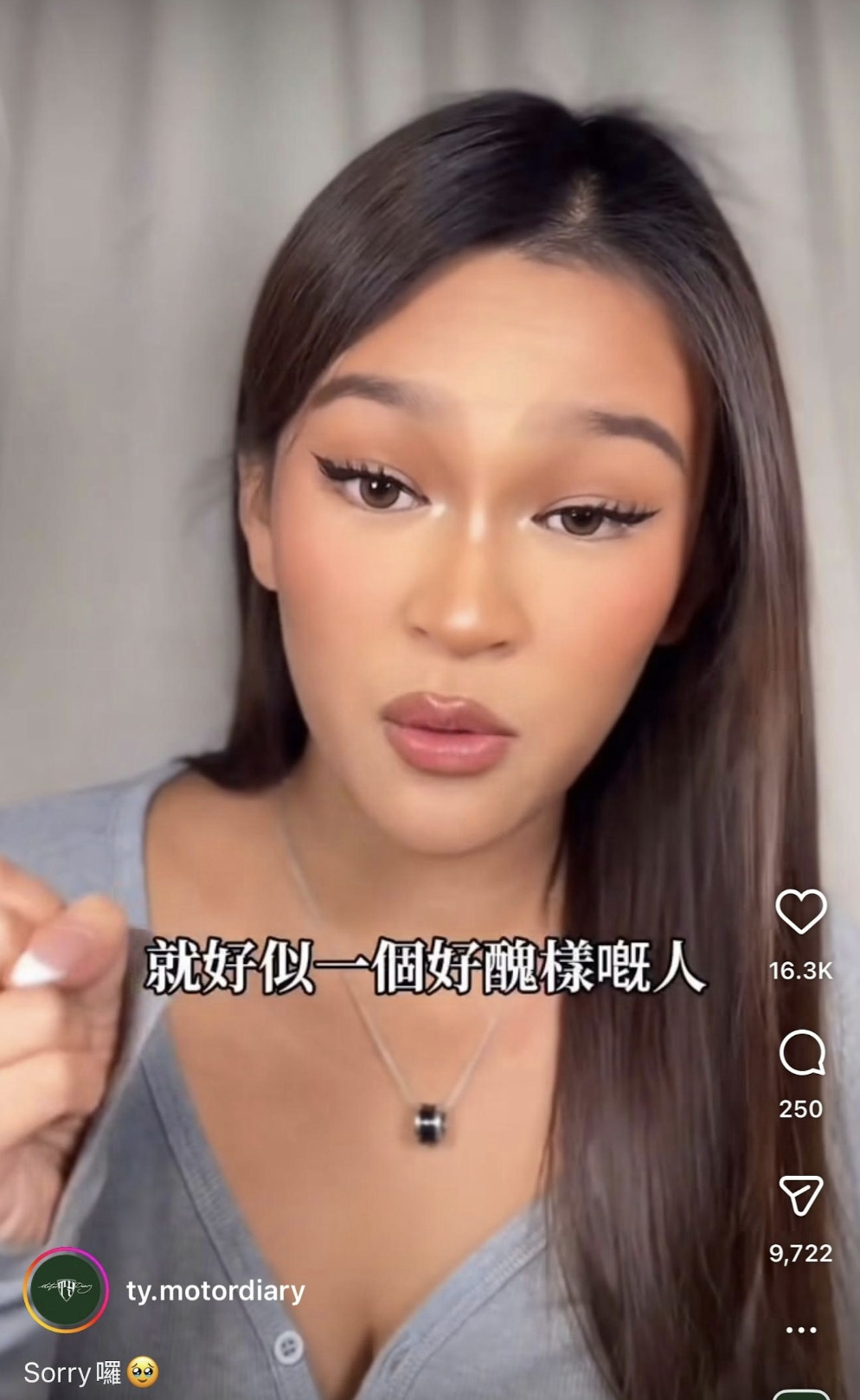Share this reel via the paper plane icon
860x1400 pixels.
click(800, 1196)
